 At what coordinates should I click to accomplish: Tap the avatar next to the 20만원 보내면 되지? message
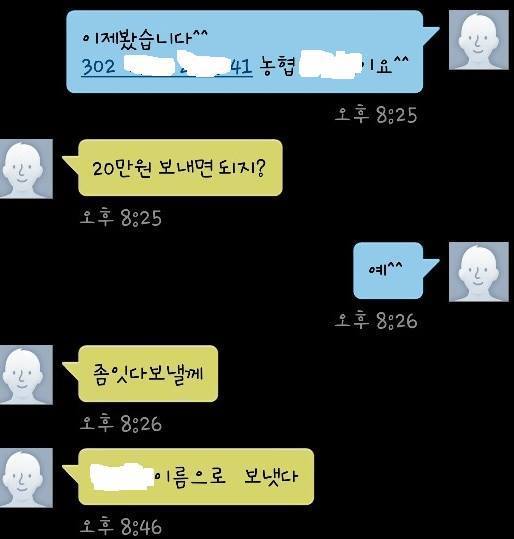pos(26,169)
